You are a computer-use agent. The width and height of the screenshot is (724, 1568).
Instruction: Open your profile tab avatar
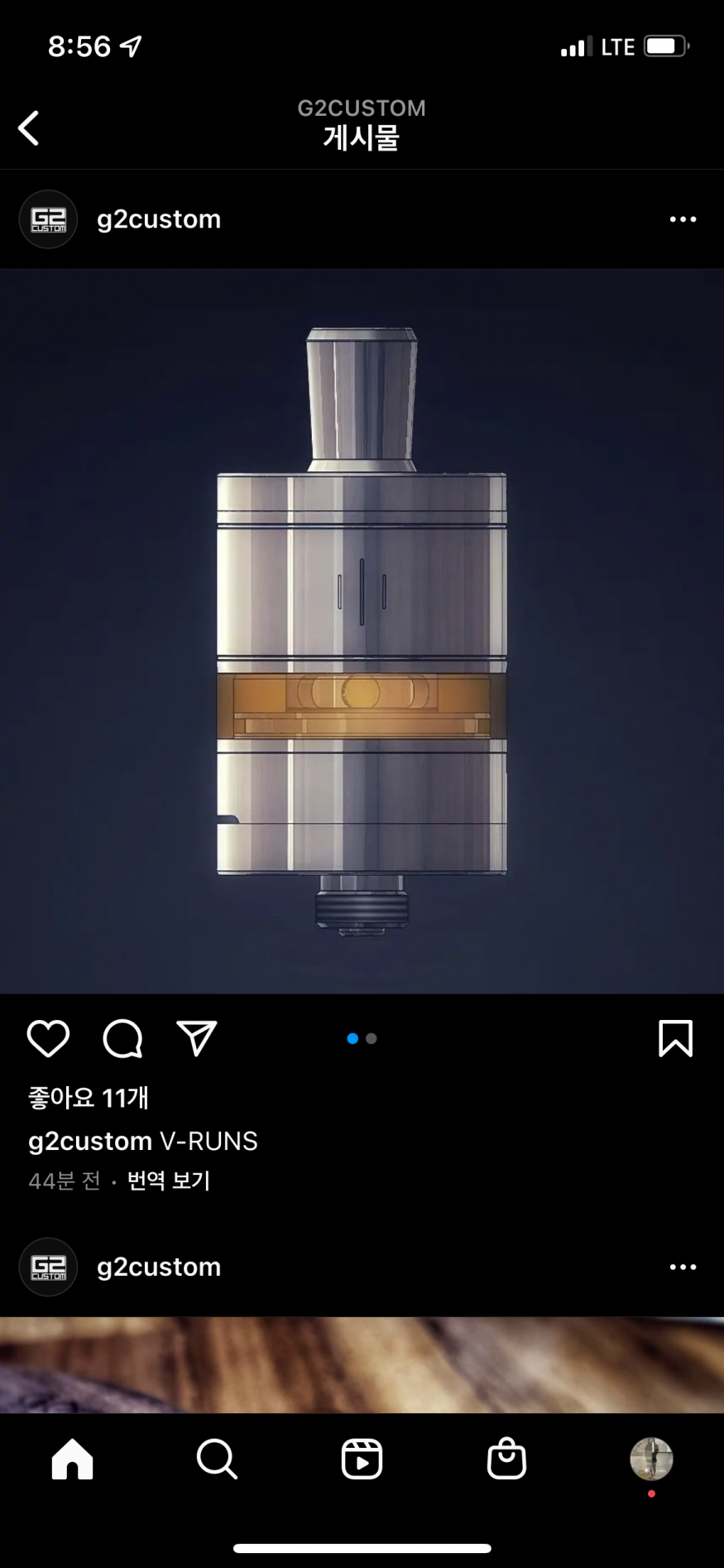[x=651, y=1459]
